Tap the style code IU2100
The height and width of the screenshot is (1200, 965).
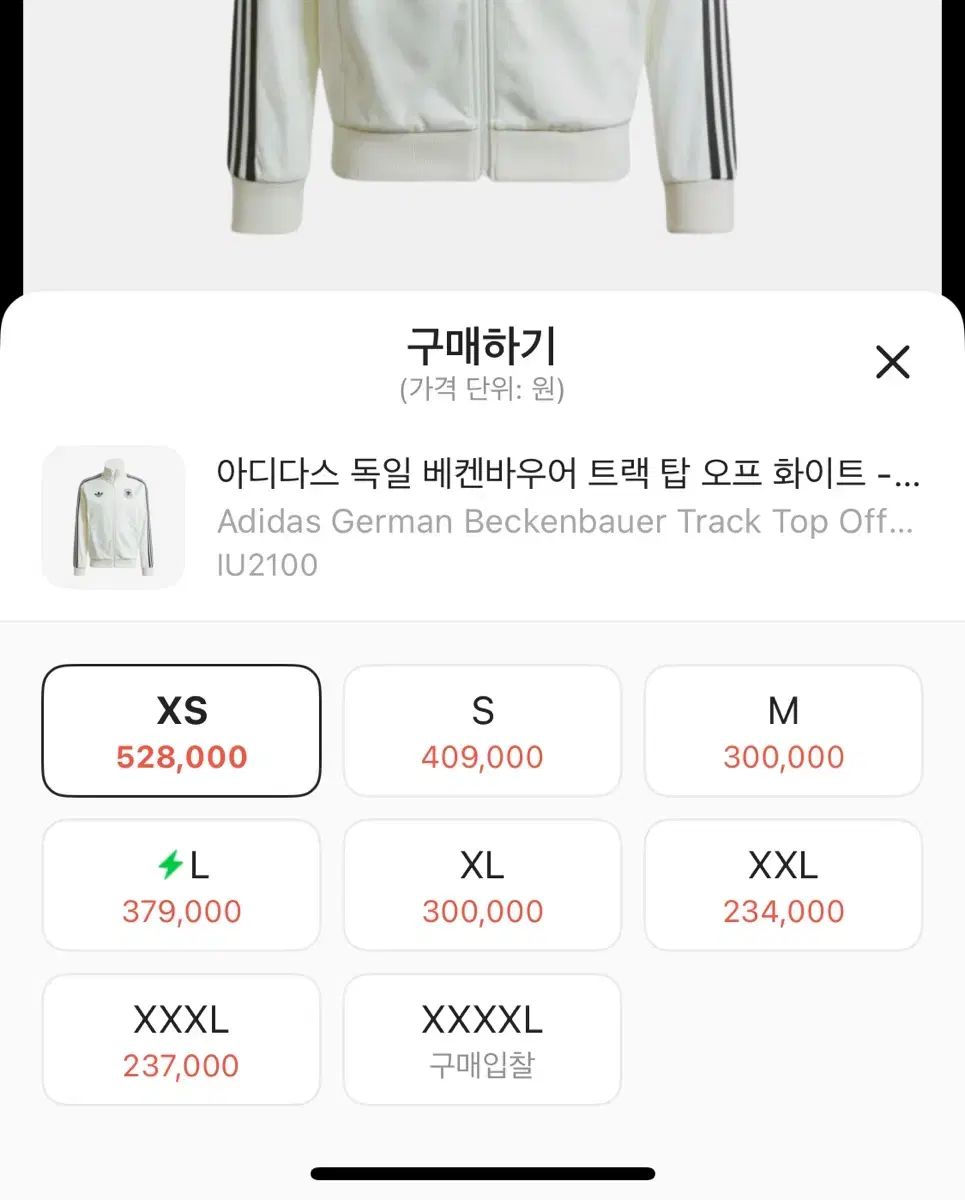pyautogui.click(x=265, y=564)
